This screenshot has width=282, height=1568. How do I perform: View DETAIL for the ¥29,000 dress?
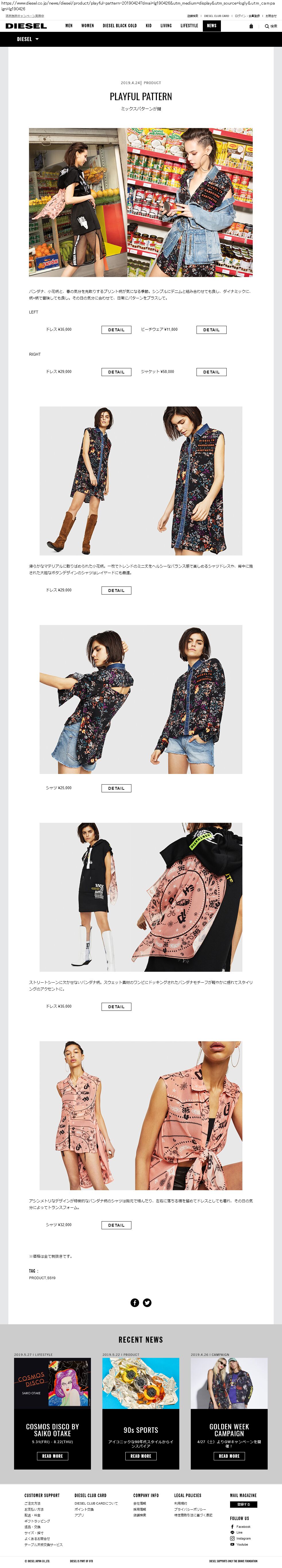point(116,590)
